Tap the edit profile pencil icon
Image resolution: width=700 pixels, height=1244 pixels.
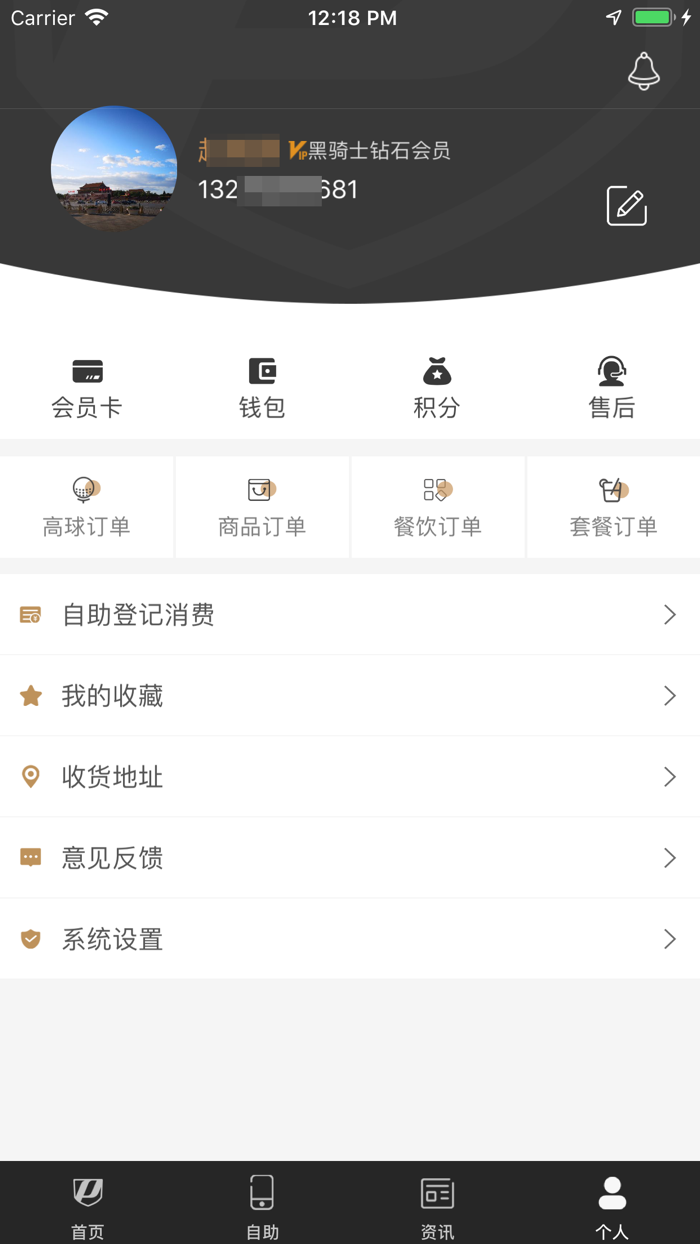coord(627,206)
